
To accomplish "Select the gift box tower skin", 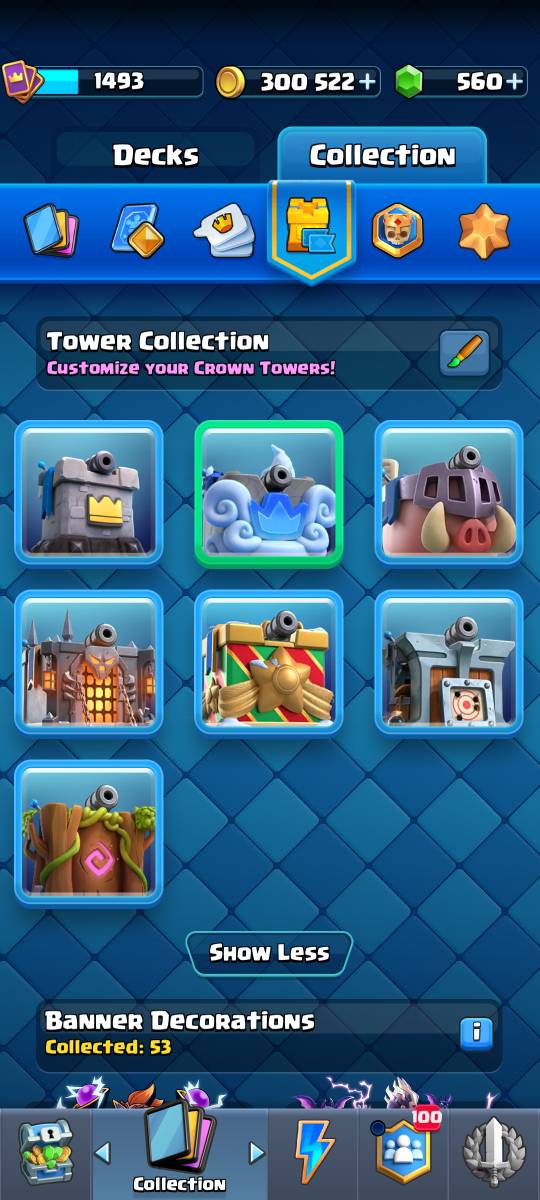I will tap(269, 662).
